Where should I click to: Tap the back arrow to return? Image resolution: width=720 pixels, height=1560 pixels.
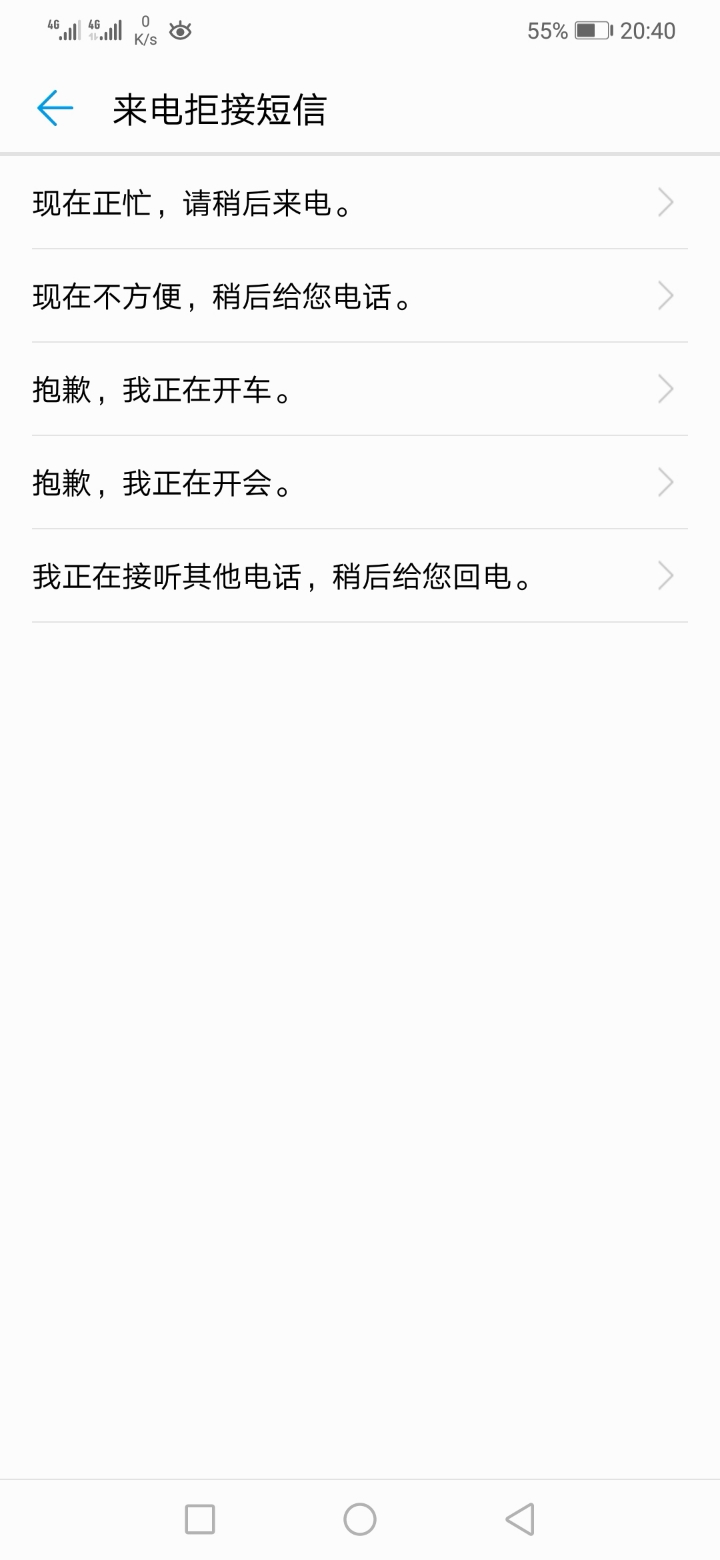tap(55, 108)
